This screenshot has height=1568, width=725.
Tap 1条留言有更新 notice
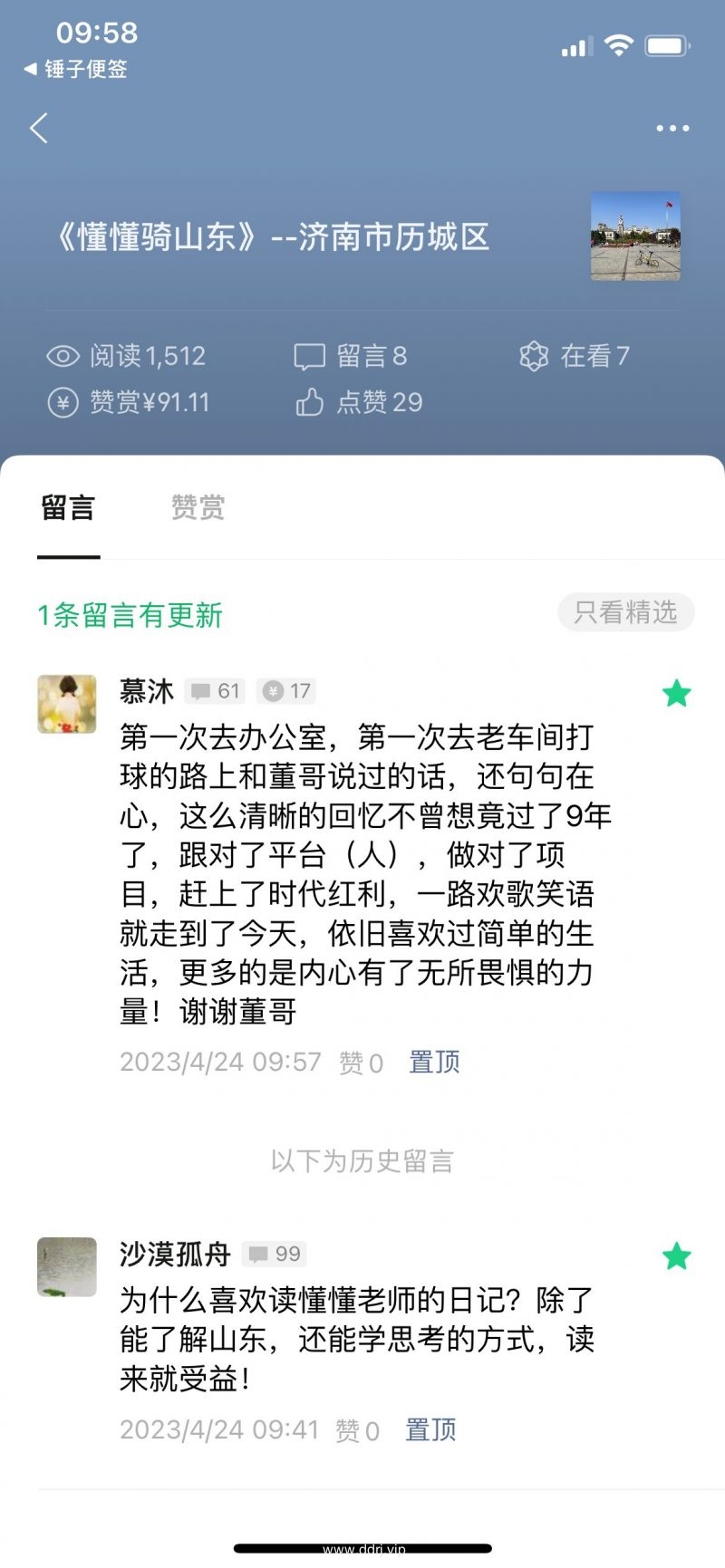pyautogui.click(x=130, y=615)
